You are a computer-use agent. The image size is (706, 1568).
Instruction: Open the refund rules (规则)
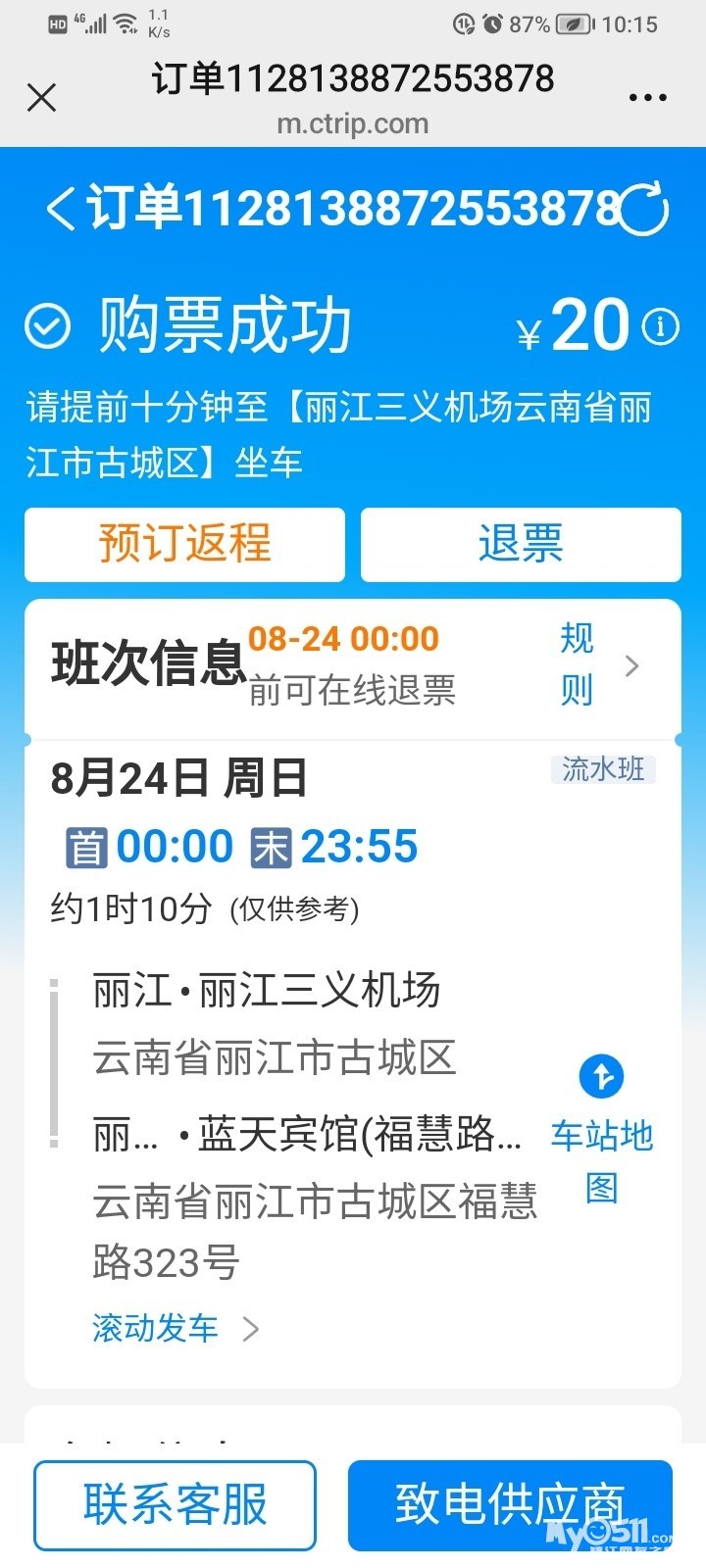pyautogui.click(x=596, y=664)
